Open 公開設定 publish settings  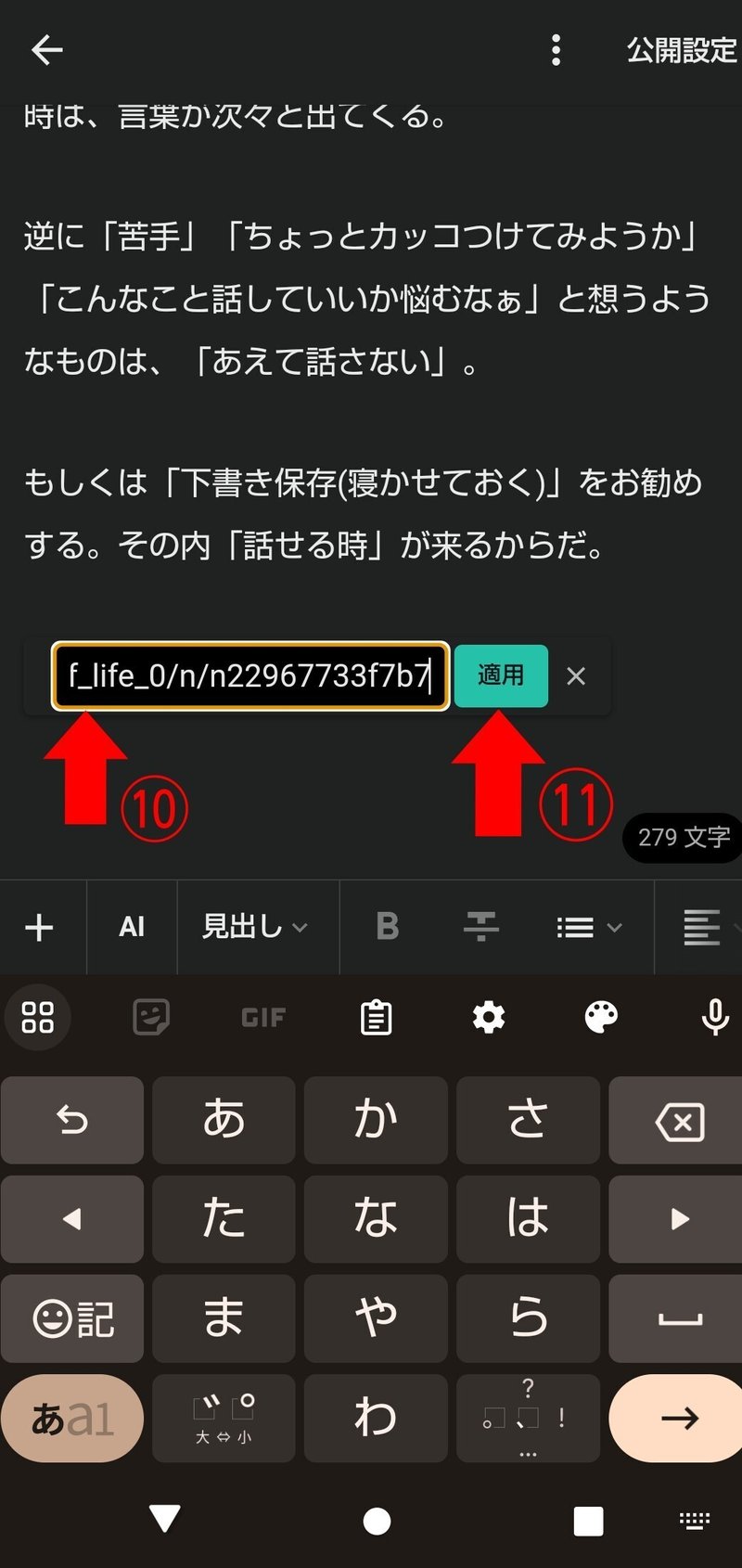point(683,50)
